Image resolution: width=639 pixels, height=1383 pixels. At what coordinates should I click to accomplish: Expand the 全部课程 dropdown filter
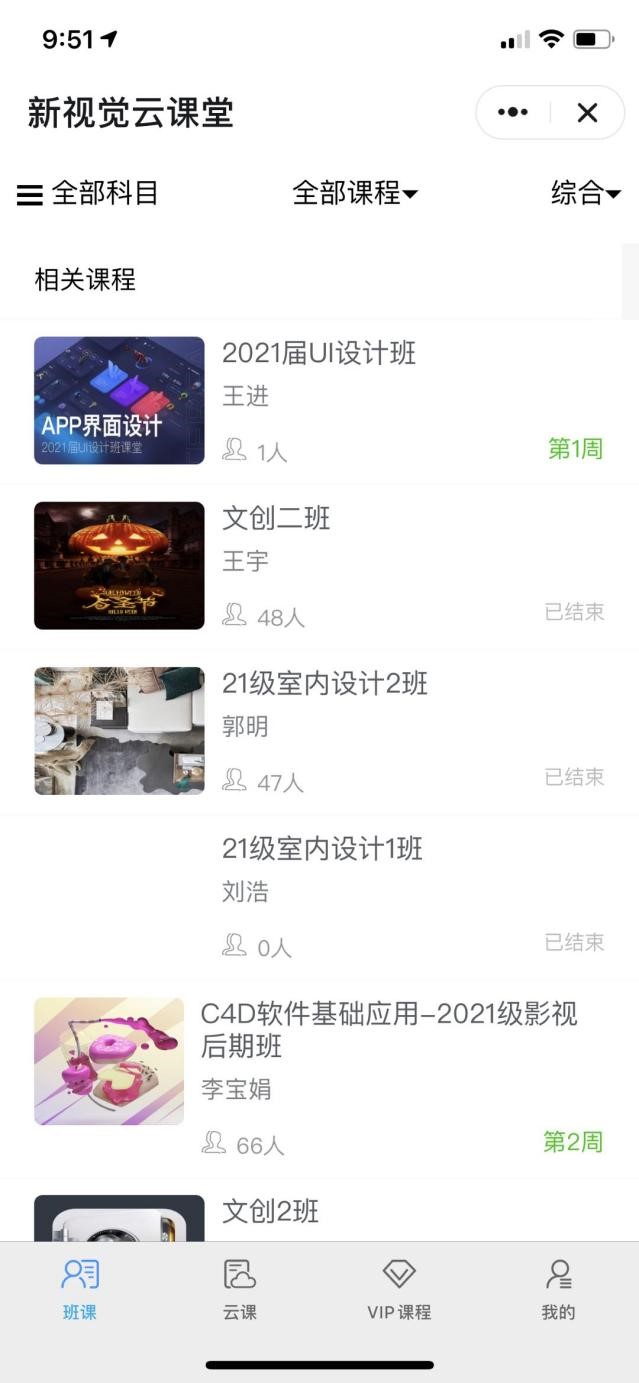point(354,193)
